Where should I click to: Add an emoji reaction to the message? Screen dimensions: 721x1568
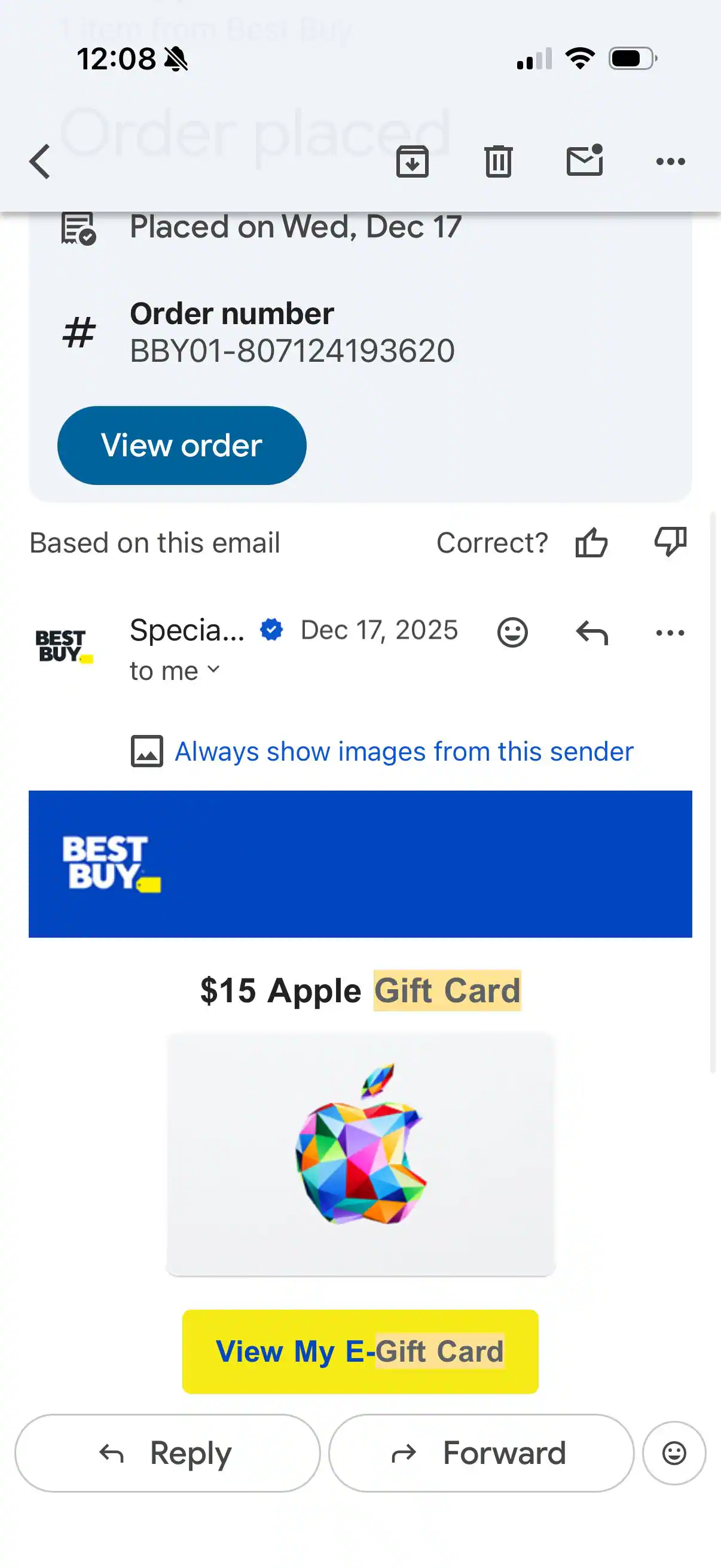pyautogui.click(x=511, y=633)
